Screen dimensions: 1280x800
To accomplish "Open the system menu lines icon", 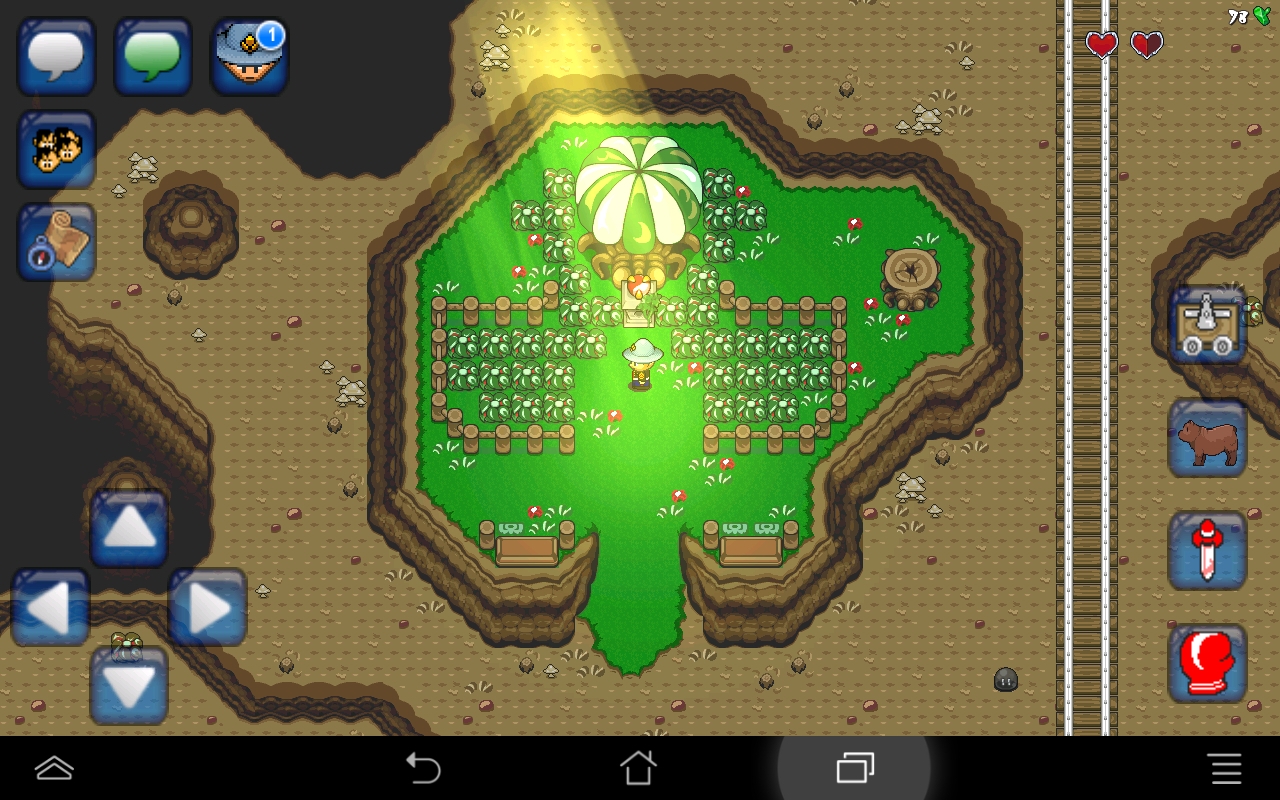I will click(1226, 768).
